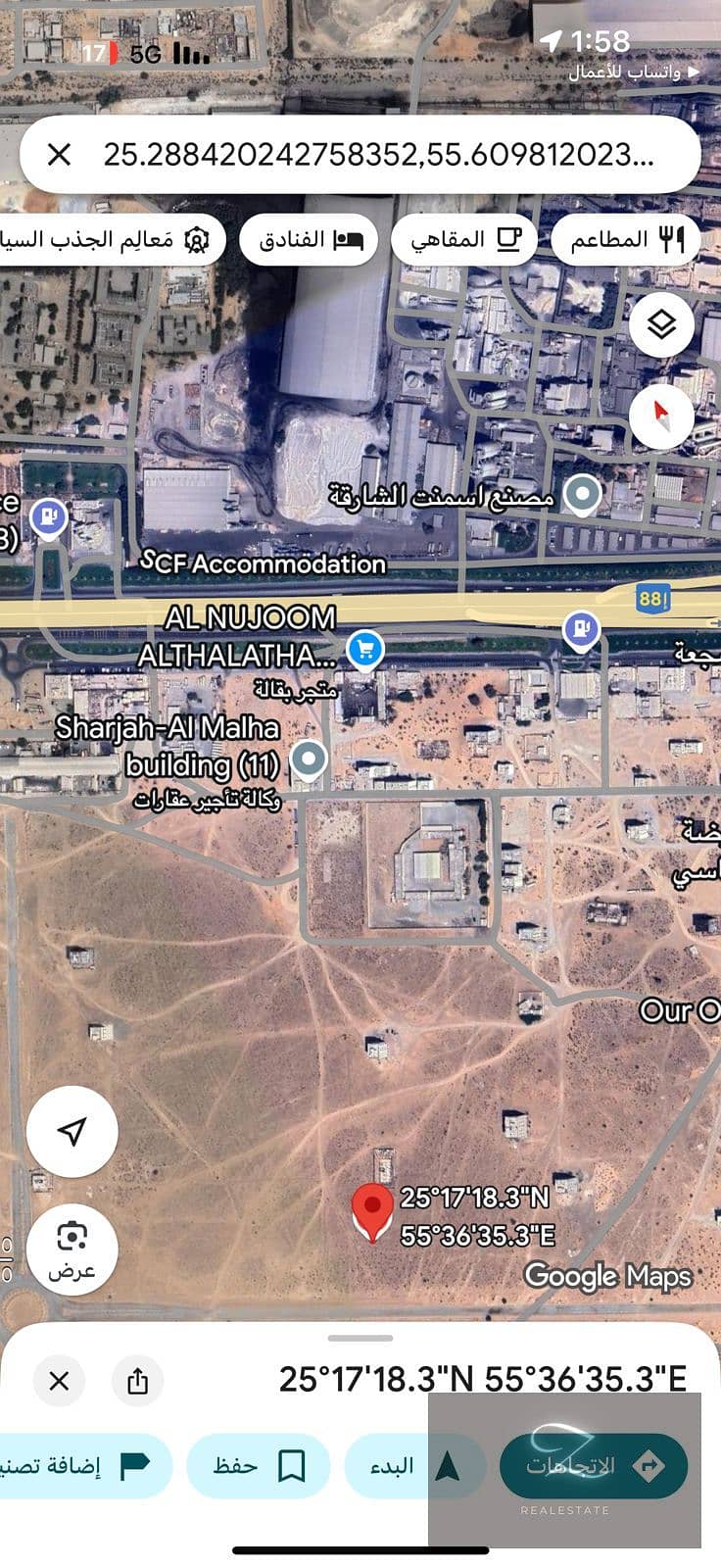
Task: Open the map layers selector
Action: 661,323
